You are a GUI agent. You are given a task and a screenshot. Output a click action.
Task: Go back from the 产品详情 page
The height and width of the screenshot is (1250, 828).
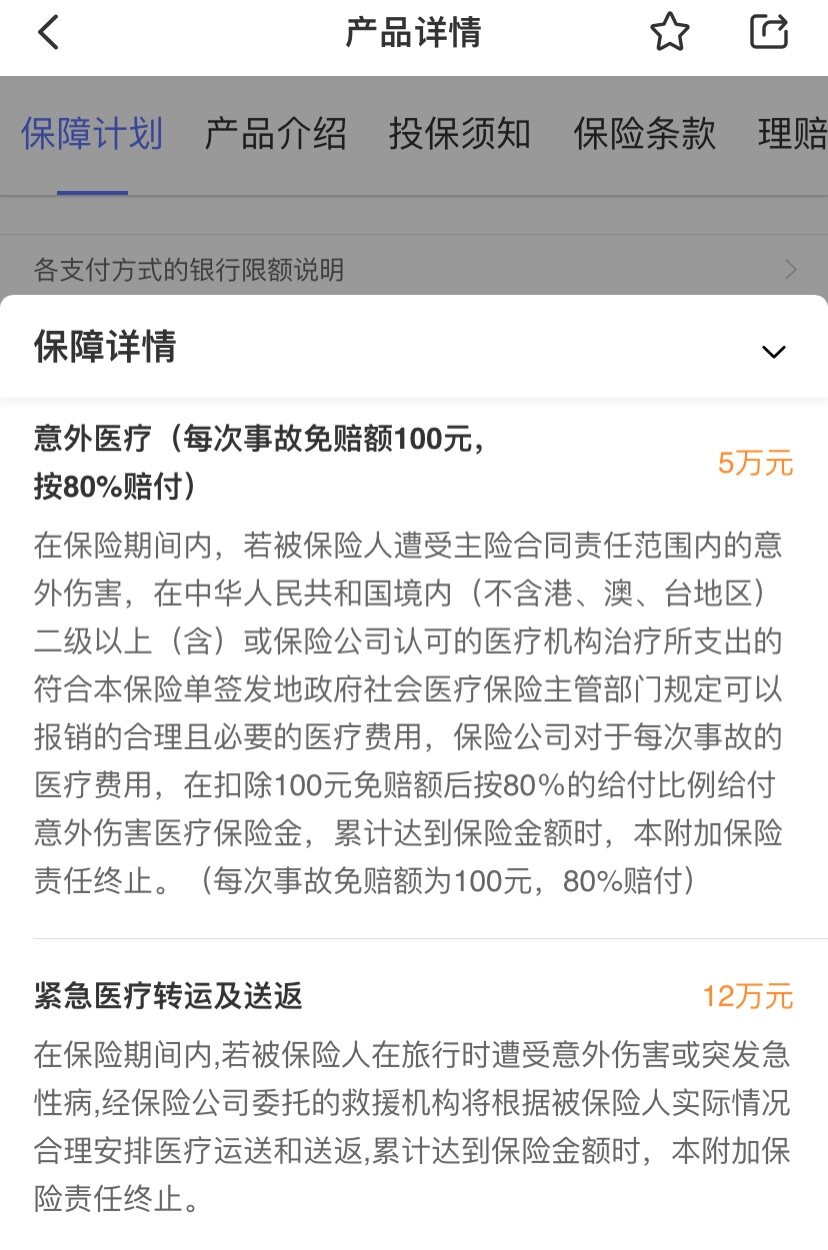point(48,33)
